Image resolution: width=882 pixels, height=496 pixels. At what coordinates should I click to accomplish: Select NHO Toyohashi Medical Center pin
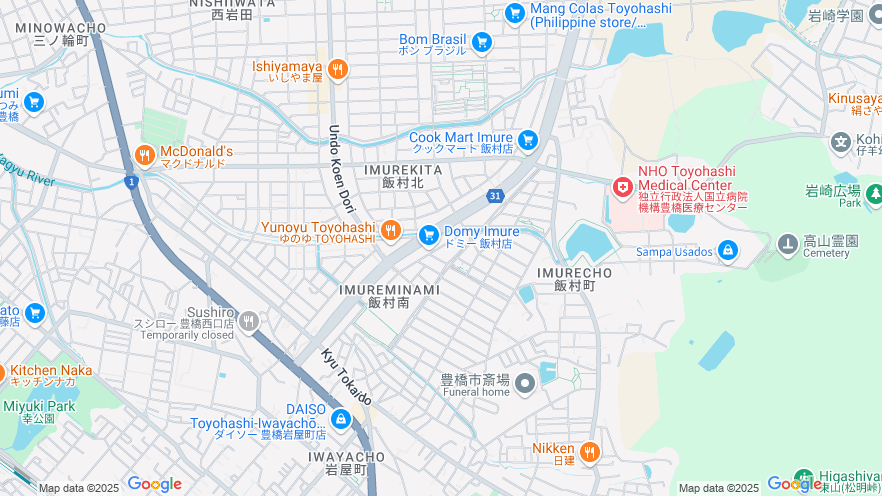(623, 187)
